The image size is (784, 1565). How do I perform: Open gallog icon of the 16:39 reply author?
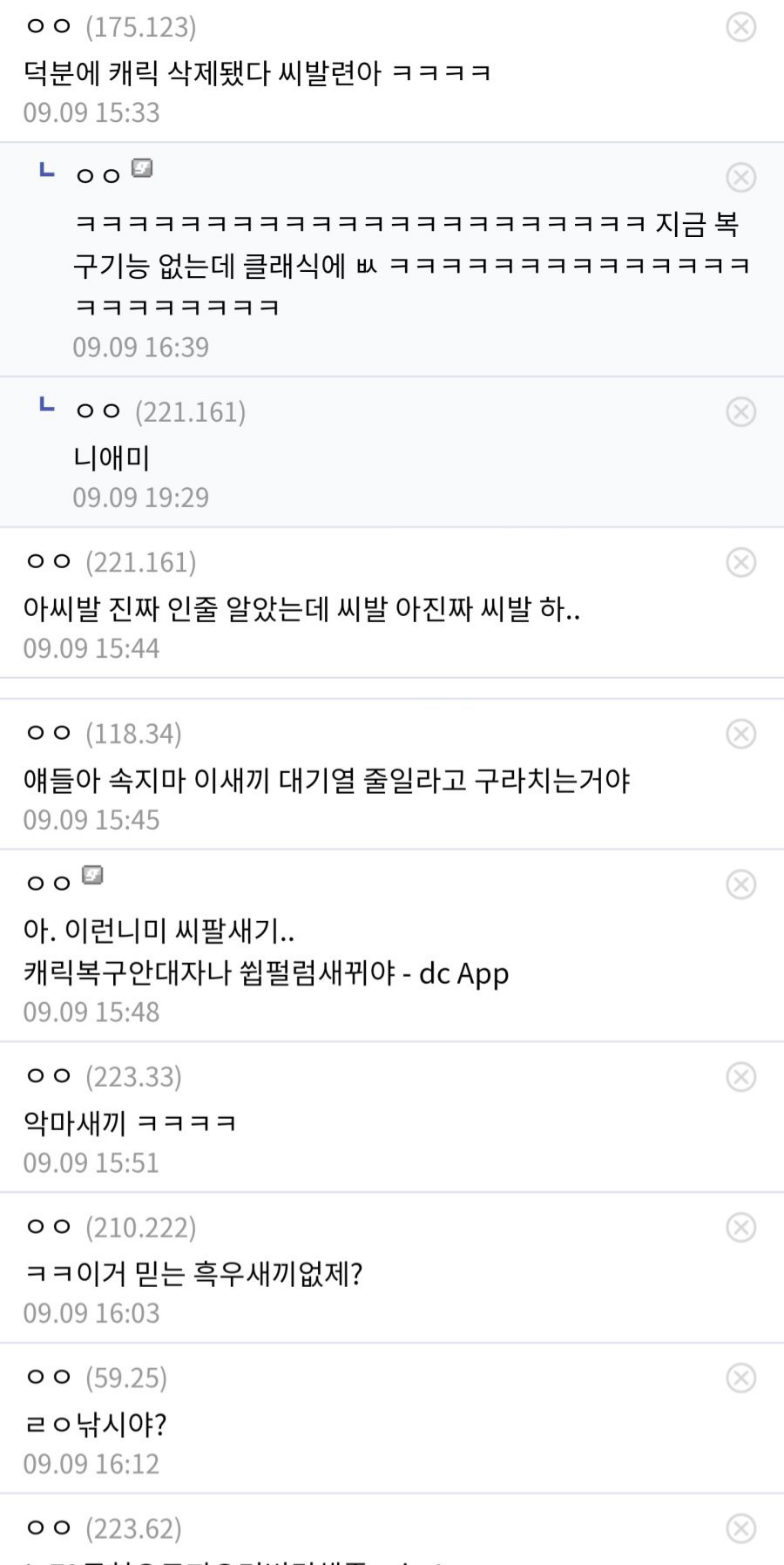(142, 168)
